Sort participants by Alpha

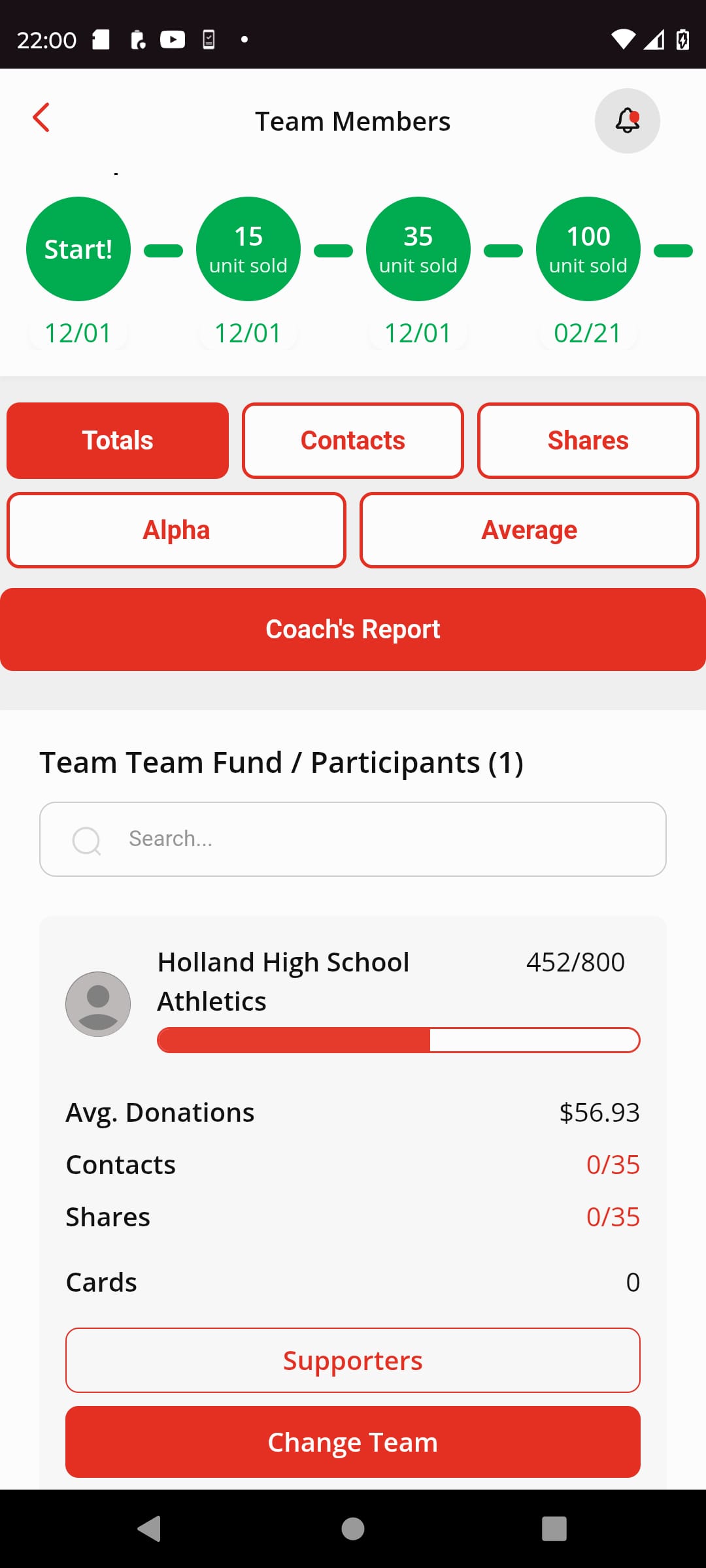[176, 530]
